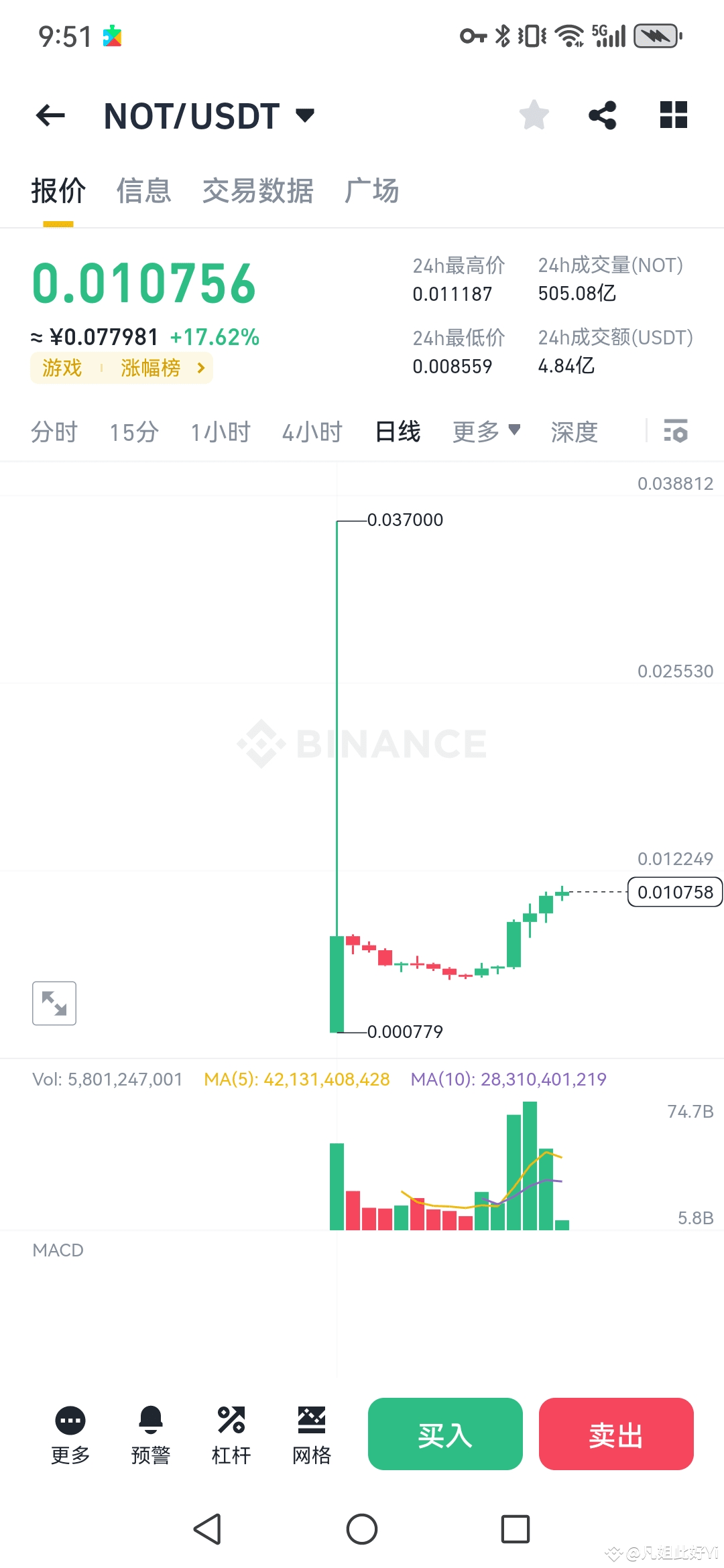Select the 1小时 chart interval
724x1568 pixels.
[221, 432]
